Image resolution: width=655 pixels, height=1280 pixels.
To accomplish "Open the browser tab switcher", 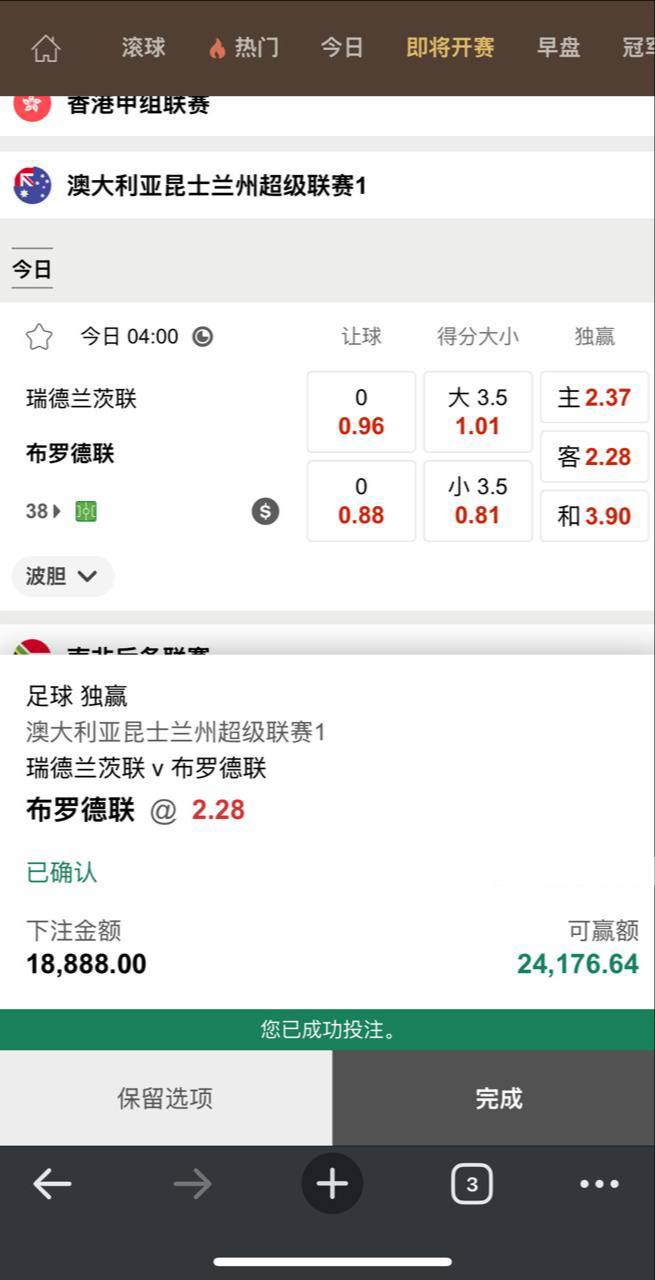I will pos(471,1185).
